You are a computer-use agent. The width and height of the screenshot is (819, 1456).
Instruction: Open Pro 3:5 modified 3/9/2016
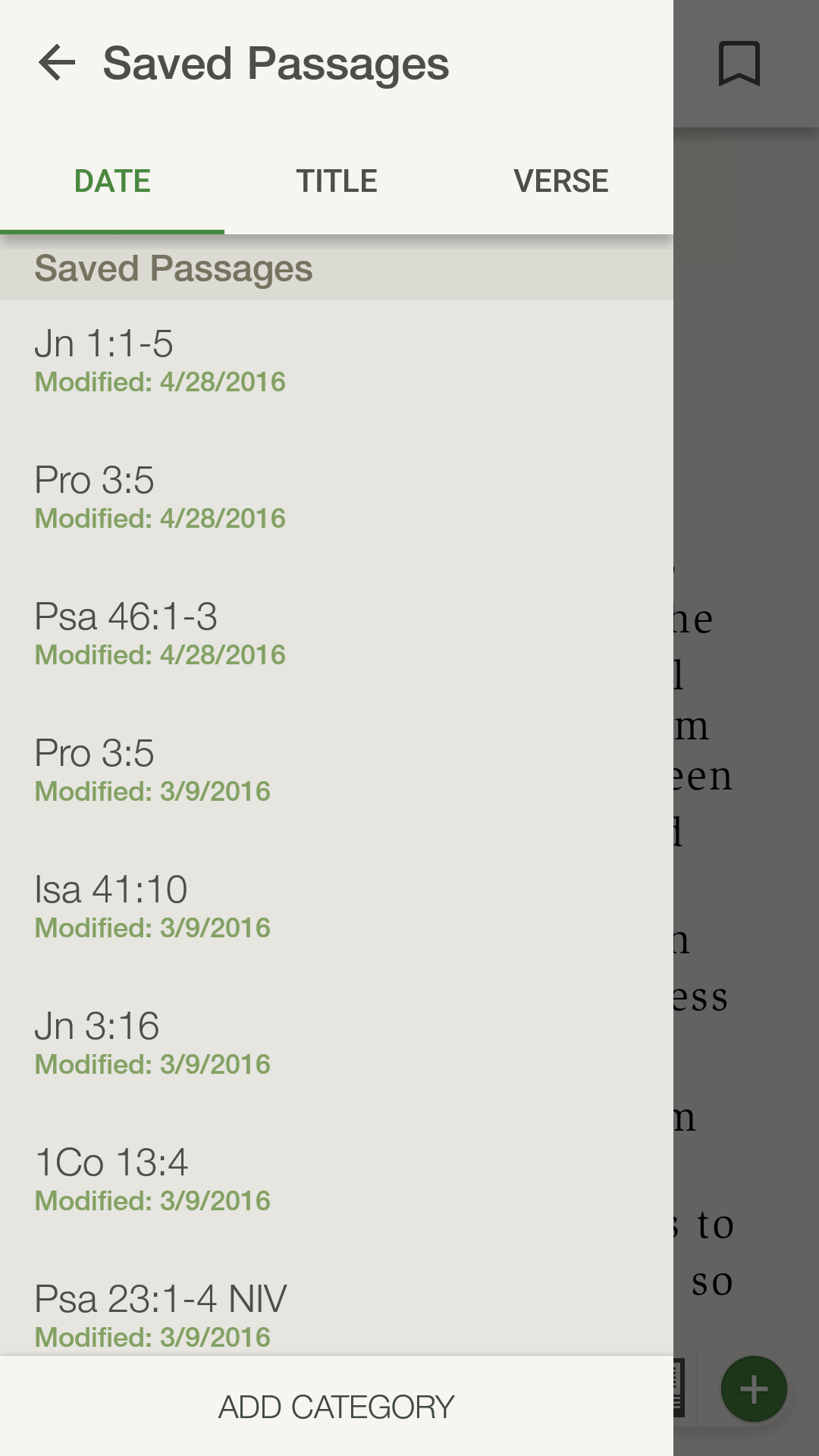tap(337, 770)
